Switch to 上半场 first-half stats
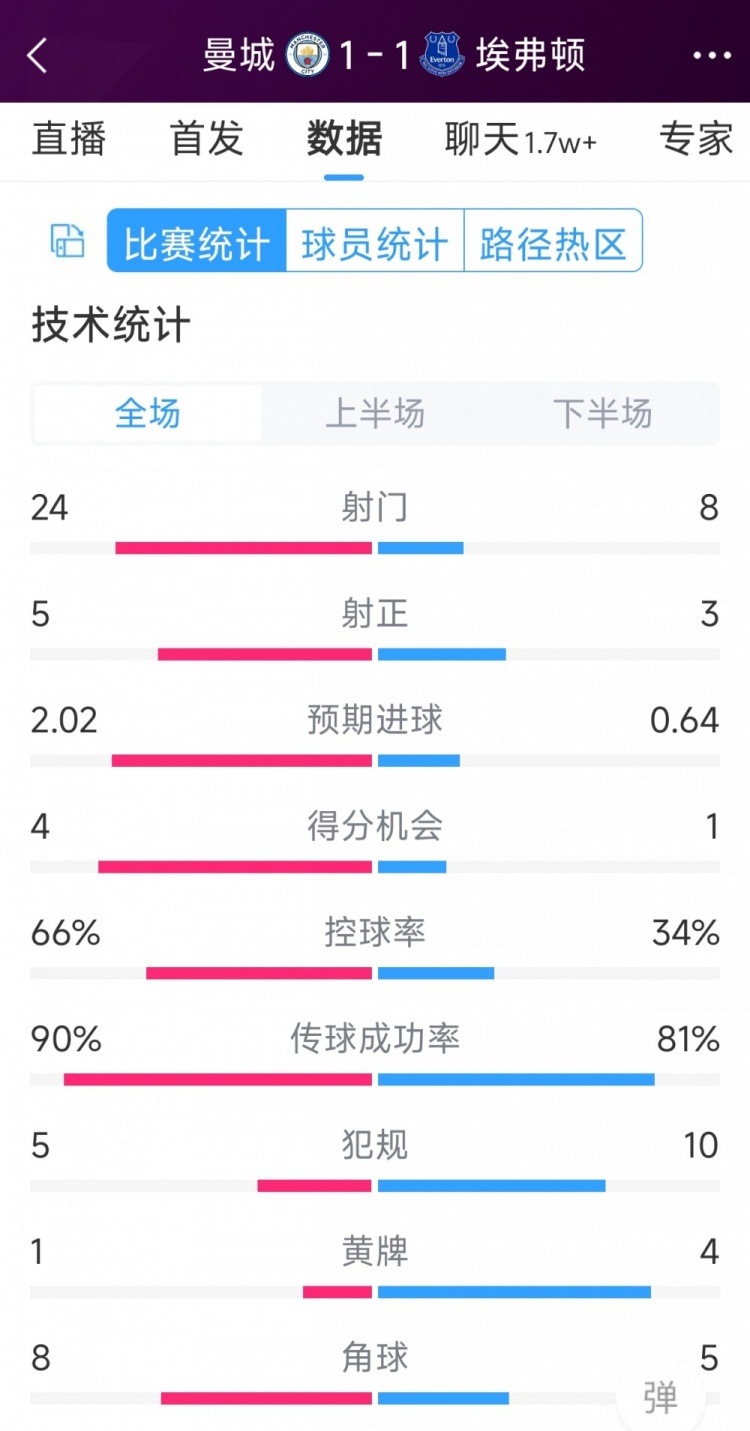The image size is (750, 1431). coord(375,413)
